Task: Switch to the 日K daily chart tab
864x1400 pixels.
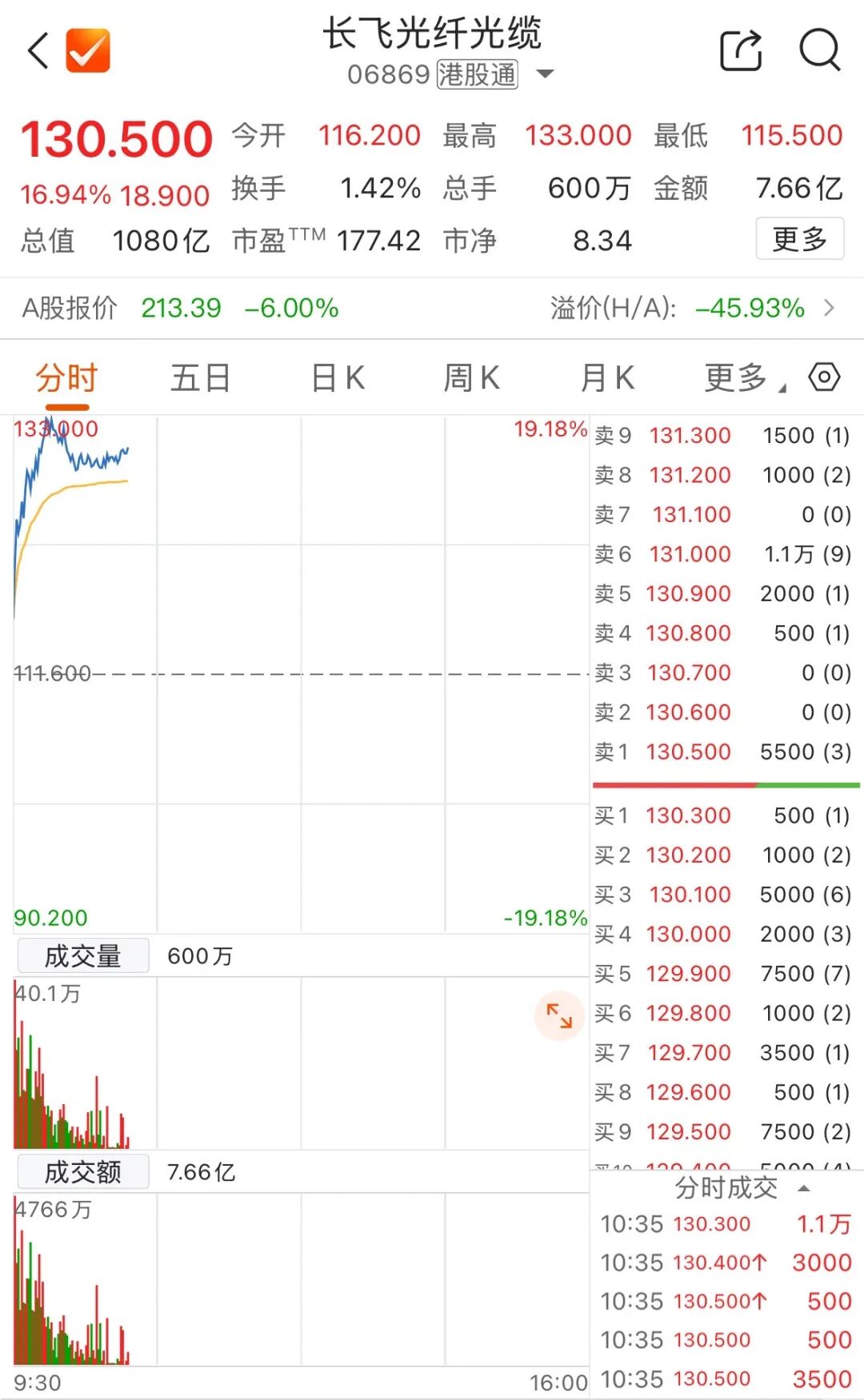Action: coord(337,377)
